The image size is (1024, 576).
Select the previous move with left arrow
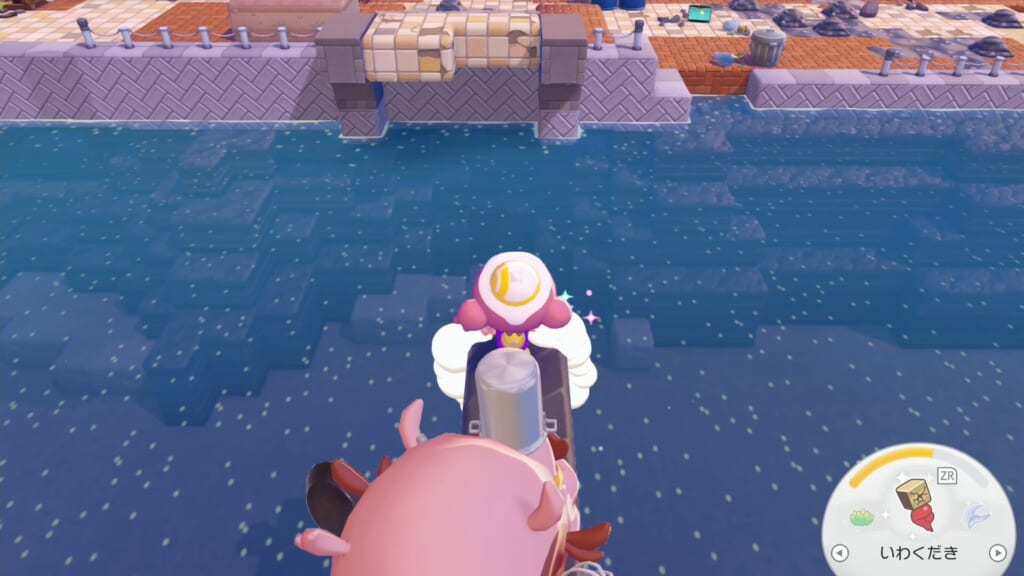(839, 552)
